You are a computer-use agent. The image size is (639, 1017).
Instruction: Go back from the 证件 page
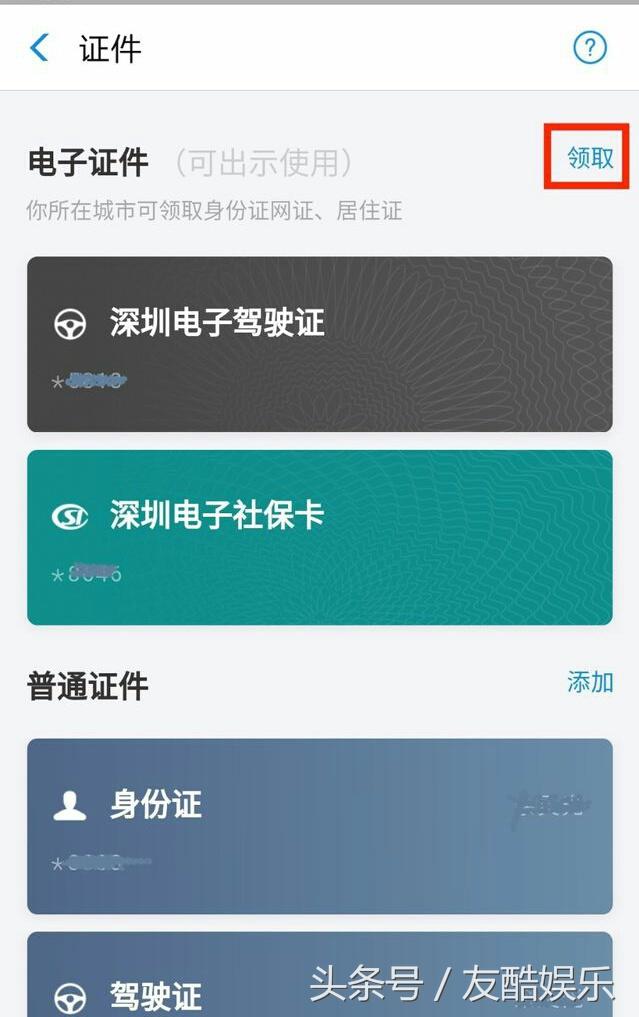coord(39,47)
